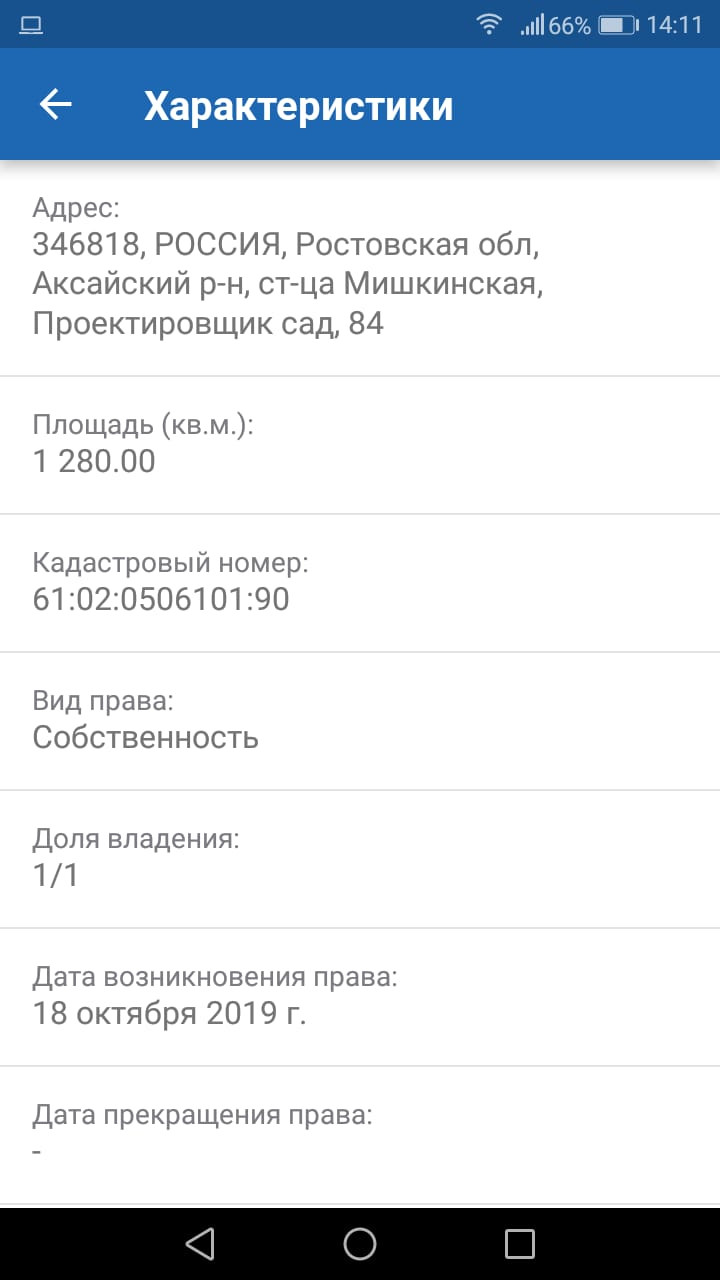The height and width of the screenshot is (1280, 720).
Task: Go back from the Характеристики screen
Action: (x=56, y=105)
